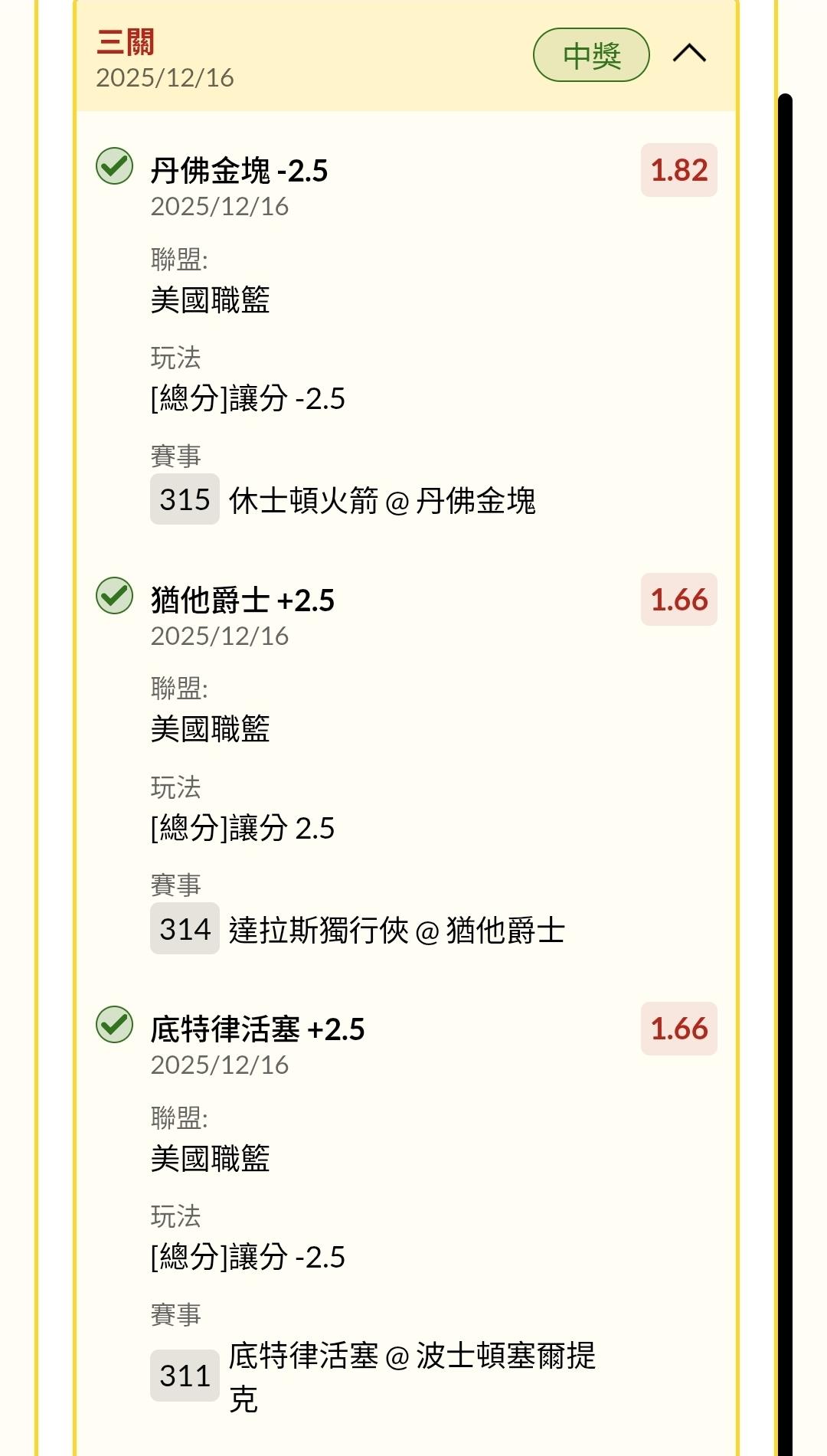Collapse the 三關 bet card with the chevron

[x=689, y=54]
